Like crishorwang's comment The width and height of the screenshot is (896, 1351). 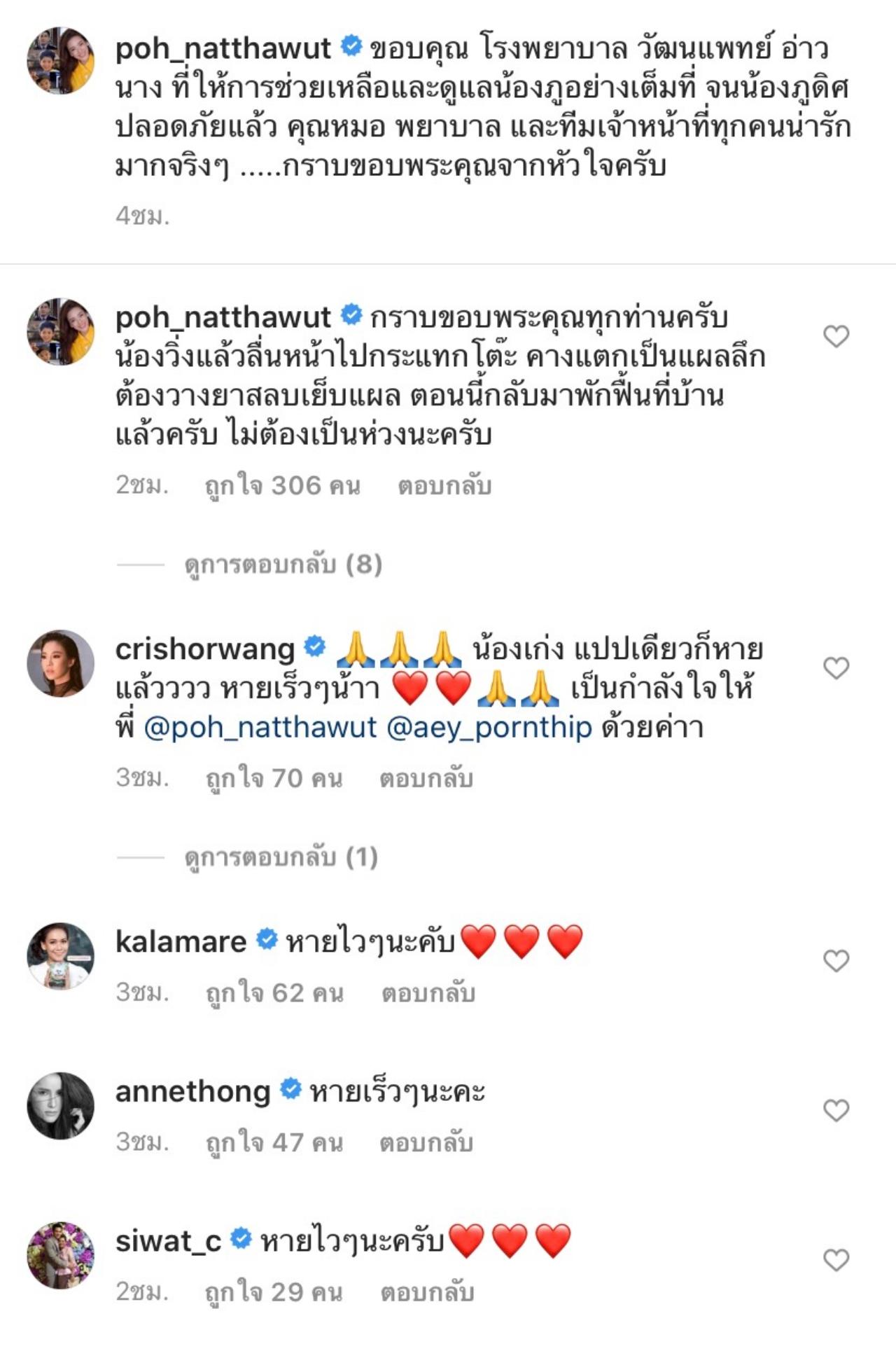tap(836, 668)
